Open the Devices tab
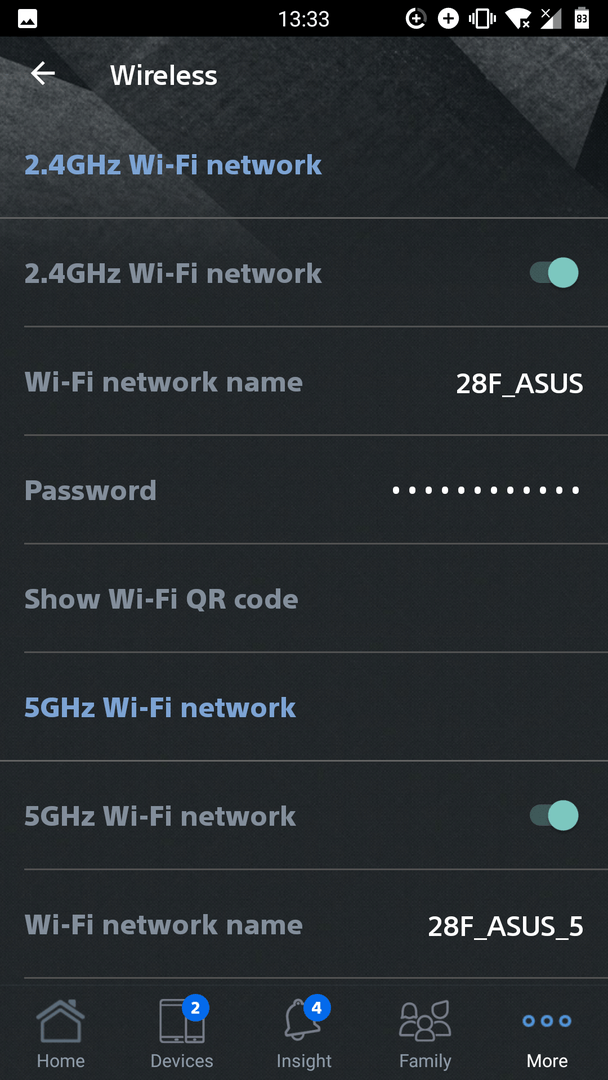 [x=182, y=1033]
